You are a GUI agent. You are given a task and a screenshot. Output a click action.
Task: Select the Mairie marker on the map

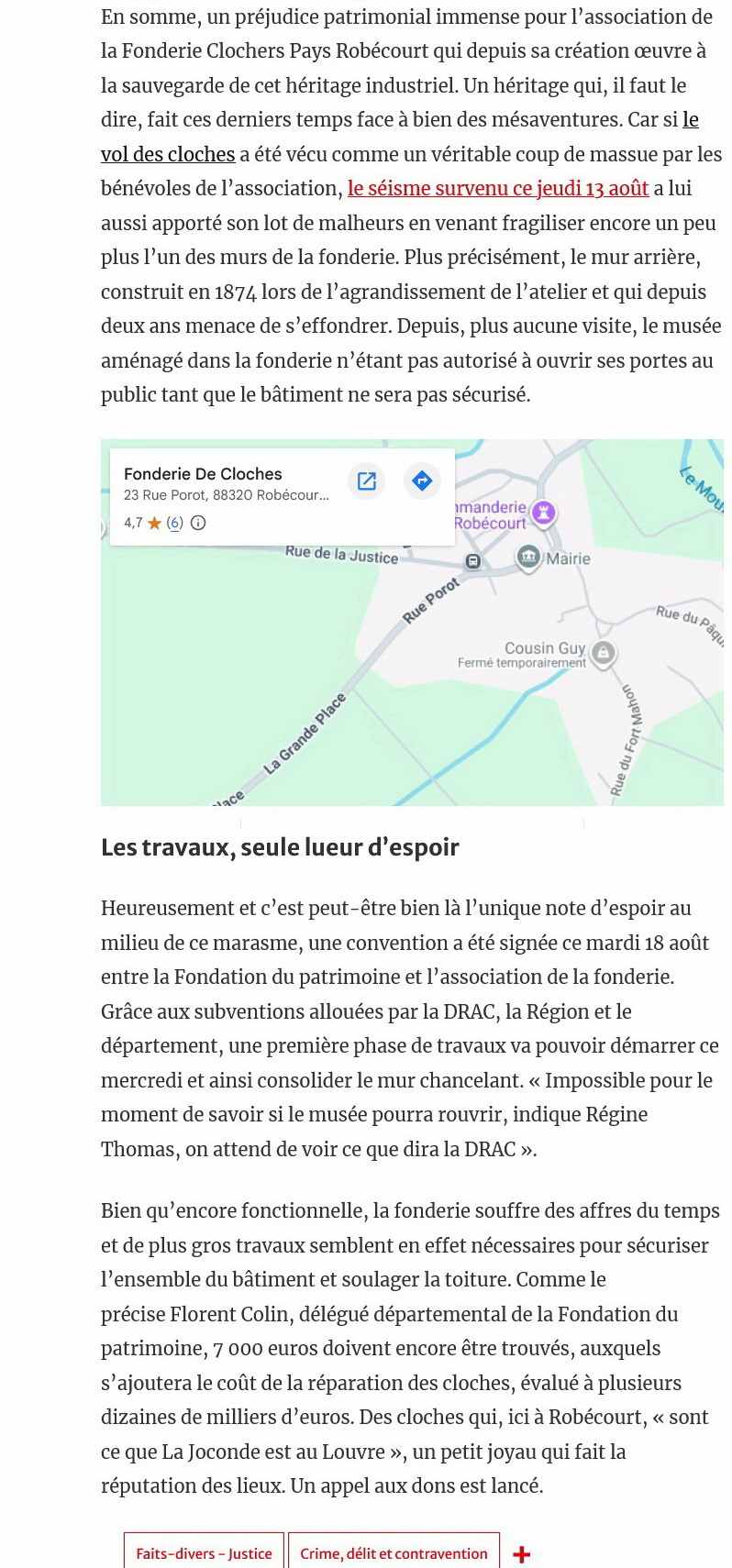click(528, 557)
